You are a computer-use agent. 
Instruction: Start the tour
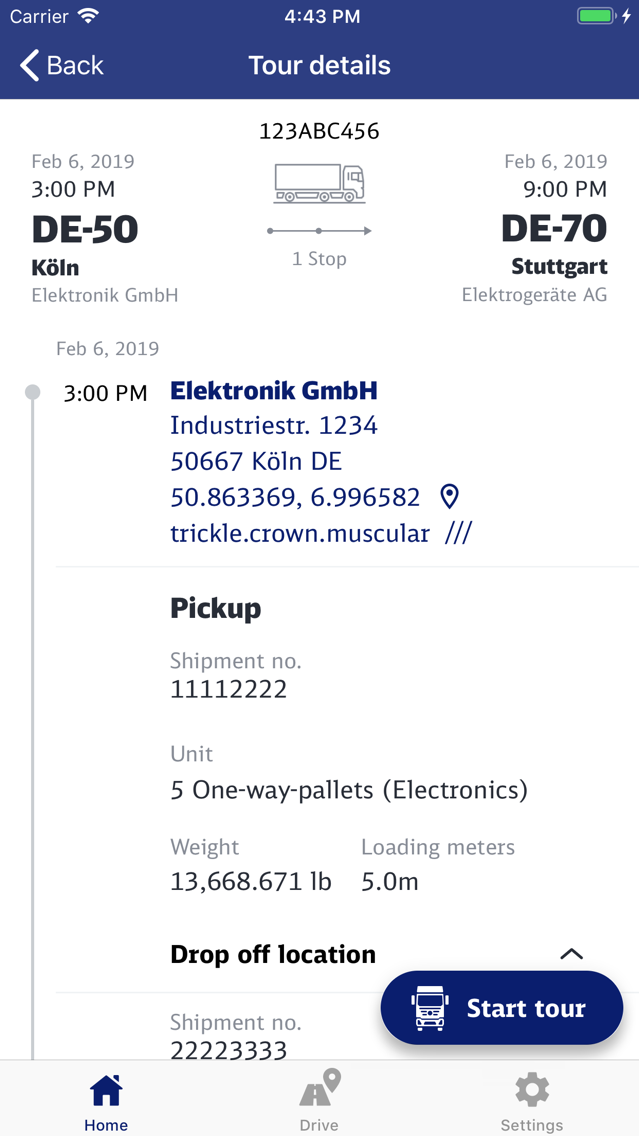click(x=502, y=1008)
